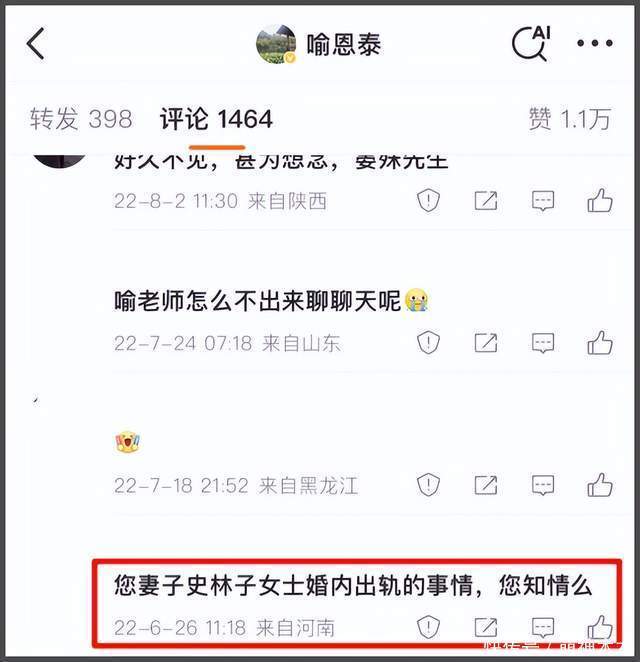Switch to the 转发 398 tab
The image size is (640, 662).
tap(81, 119)
